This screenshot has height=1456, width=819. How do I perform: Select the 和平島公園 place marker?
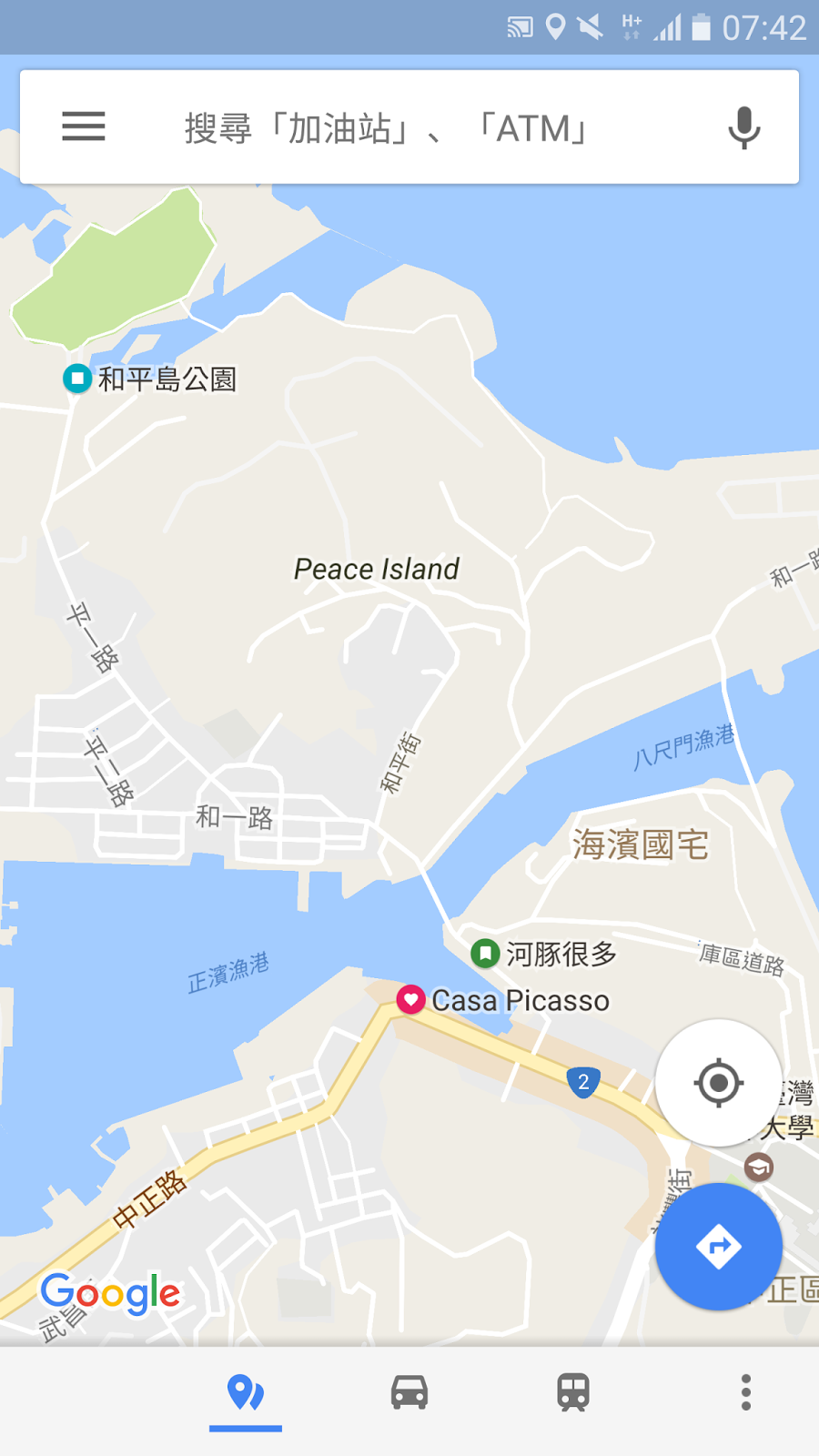point(77,378)
